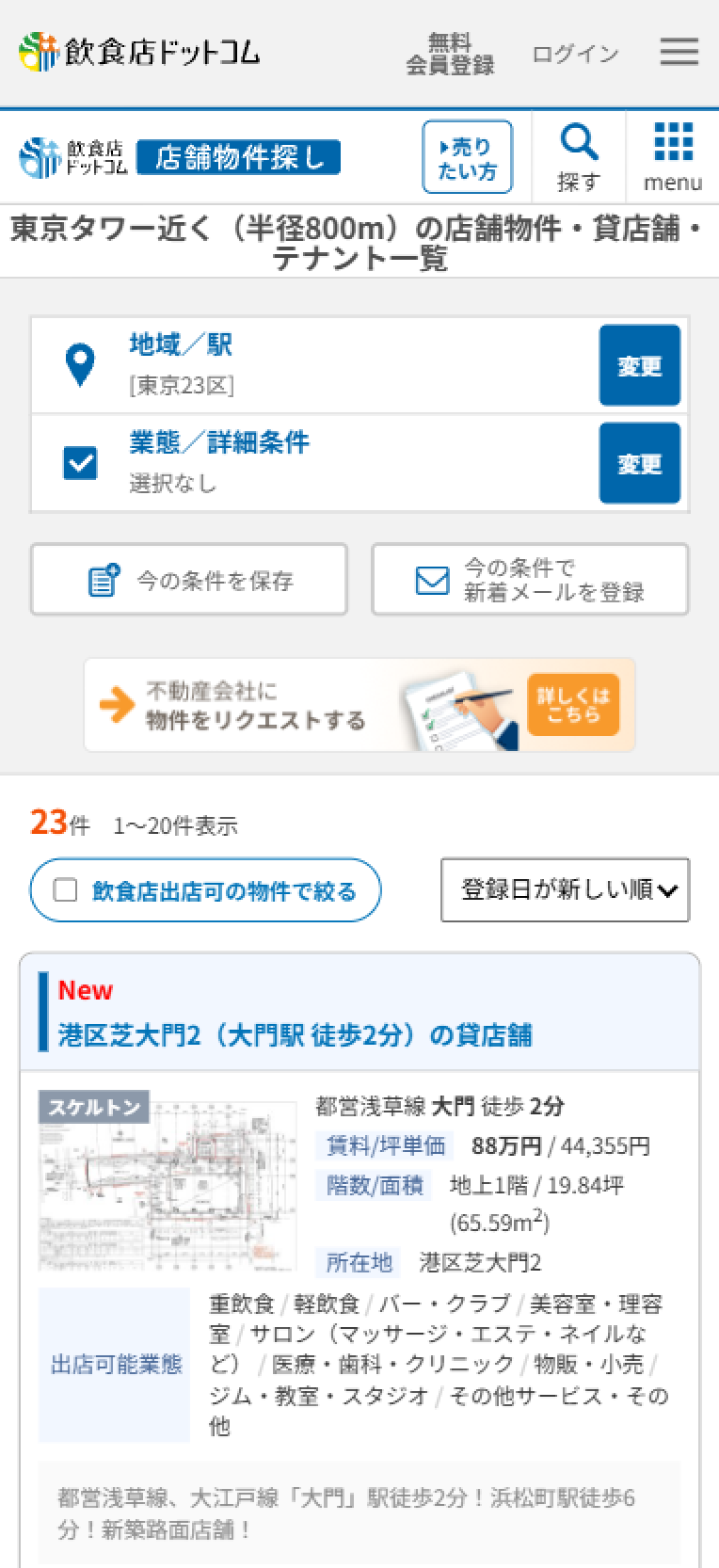View the skeleton floor plan thumbnail
Viewport: 719px width, 1568px height.
click(168, 1180)
